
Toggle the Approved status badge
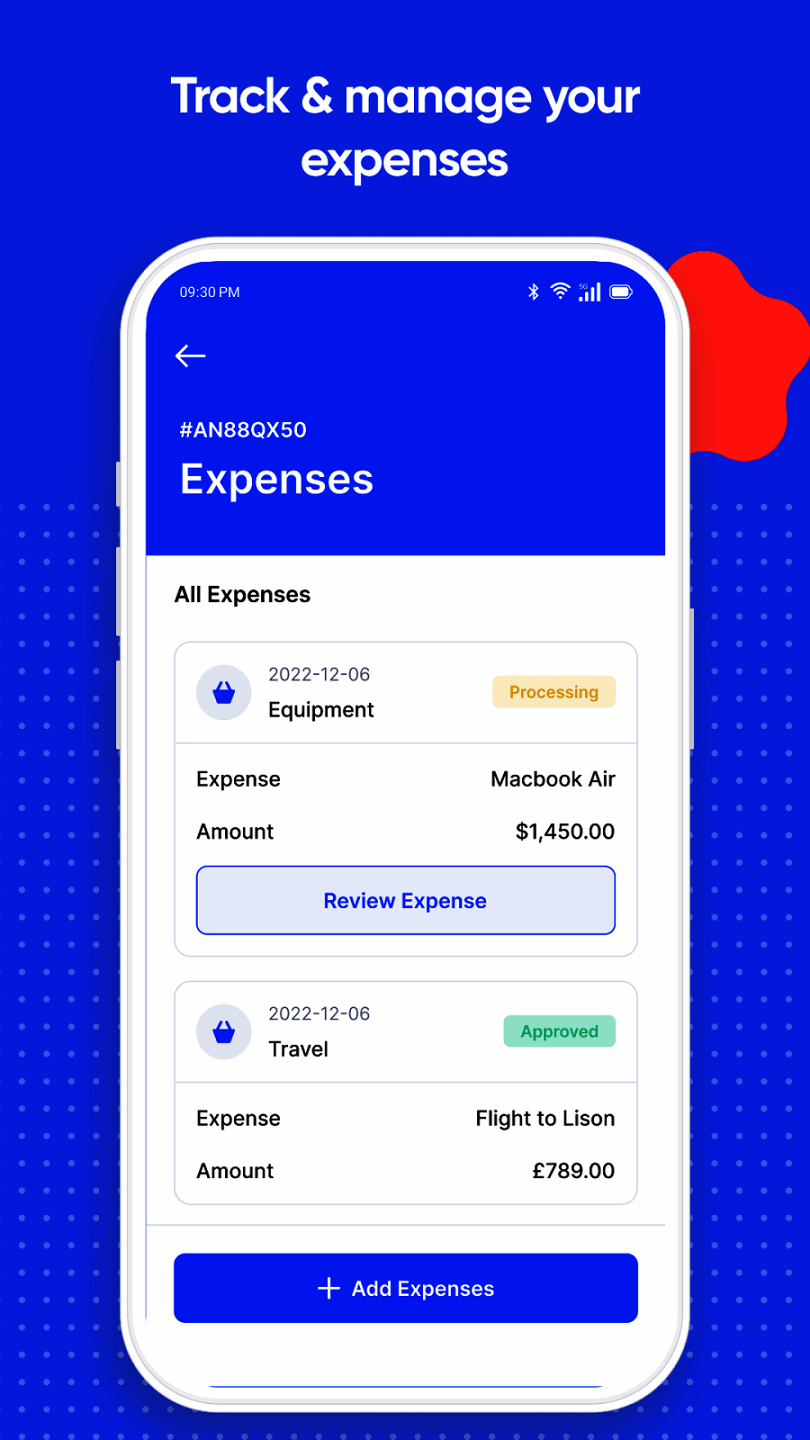point(559,1031)
